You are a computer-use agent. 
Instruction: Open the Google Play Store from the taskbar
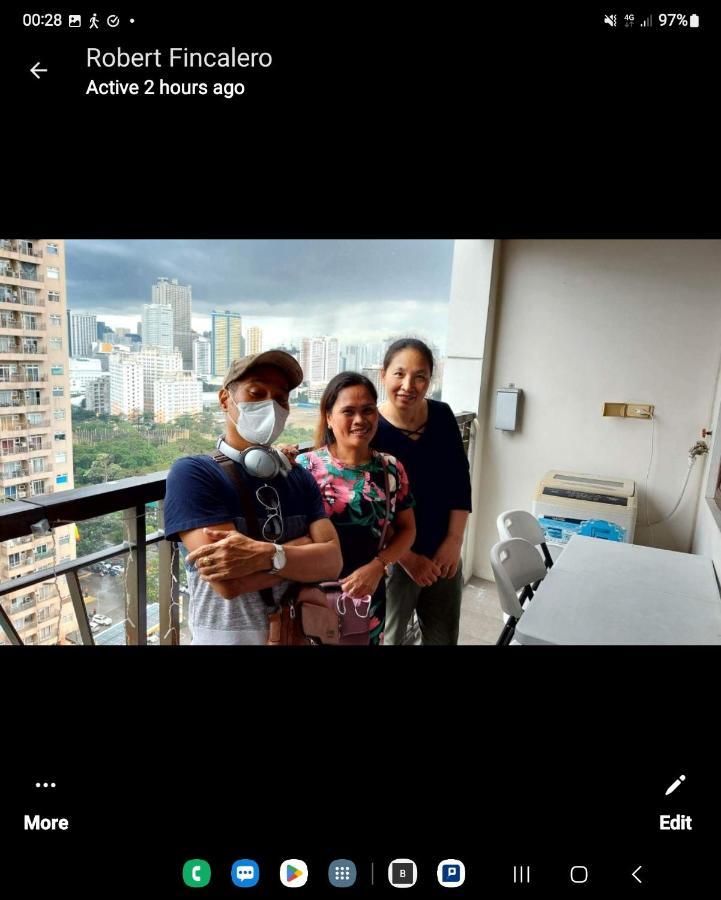coord(293,873)
